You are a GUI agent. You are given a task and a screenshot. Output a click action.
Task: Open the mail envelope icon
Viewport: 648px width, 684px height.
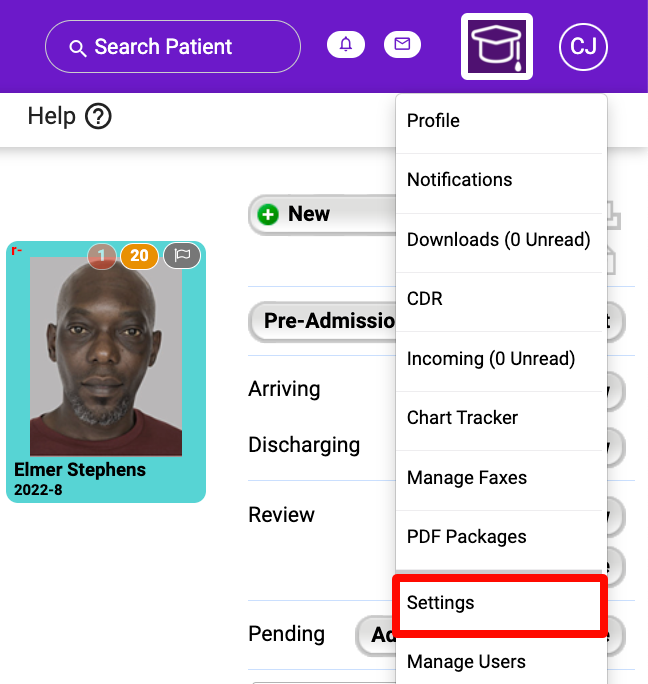402,45
